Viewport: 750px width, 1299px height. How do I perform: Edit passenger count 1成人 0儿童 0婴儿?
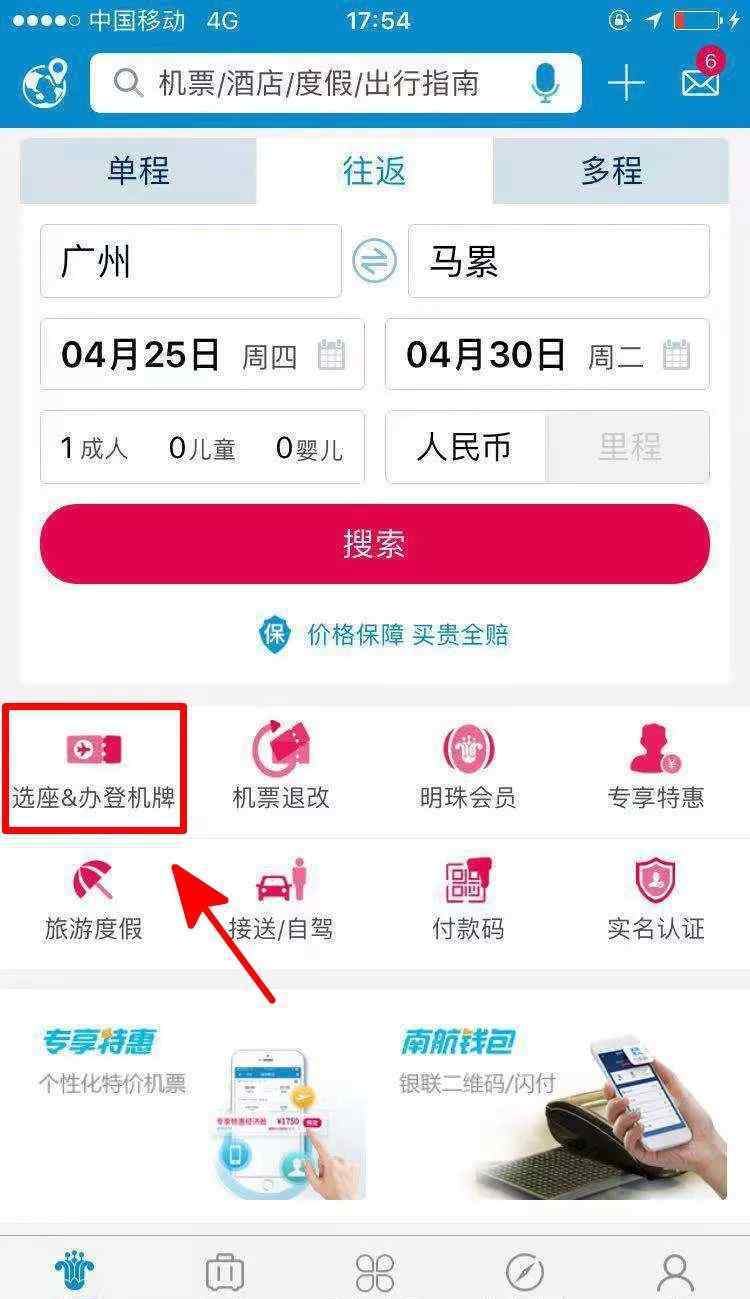click(202, 447)
